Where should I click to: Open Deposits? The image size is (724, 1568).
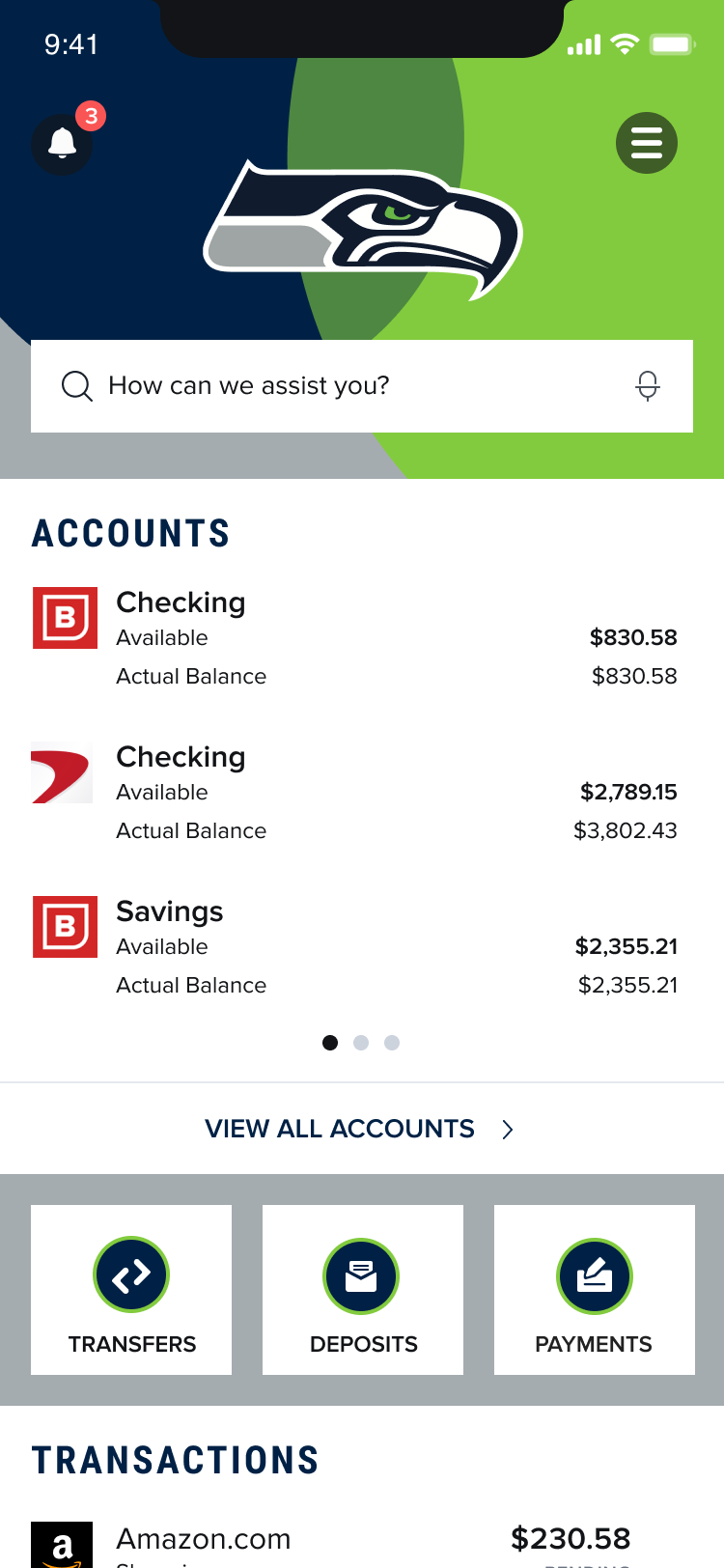[x=363, y=1290]
